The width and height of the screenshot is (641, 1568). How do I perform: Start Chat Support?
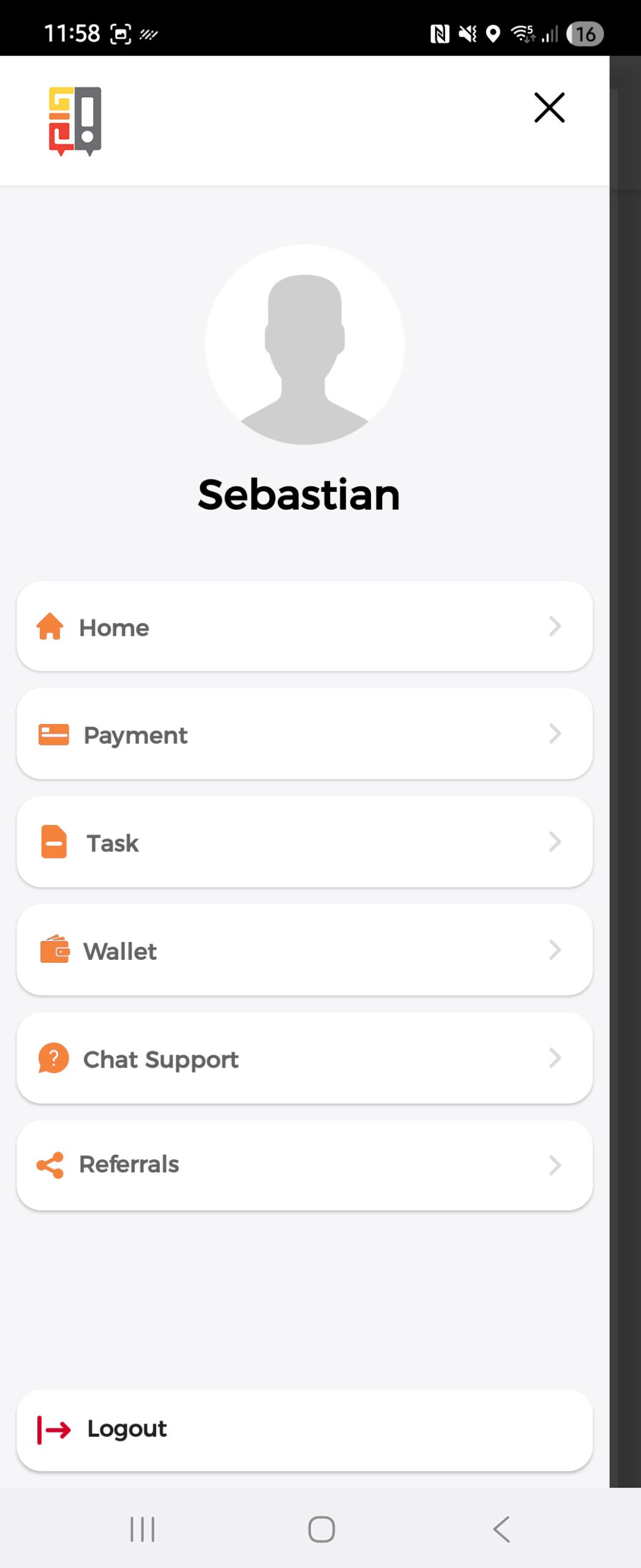(x=304, y=1058)
